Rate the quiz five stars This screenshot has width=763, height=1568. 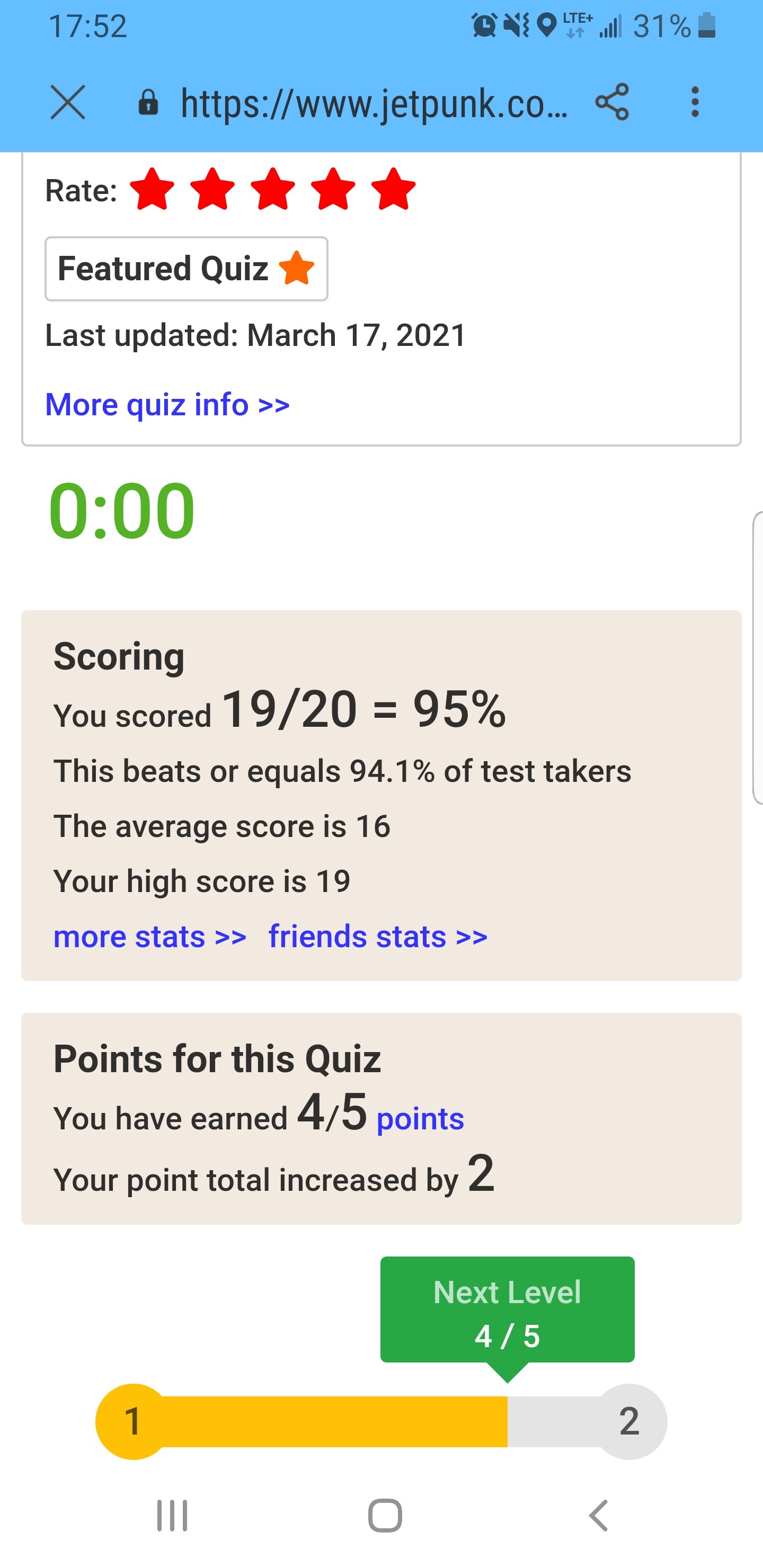click(393, 189)
